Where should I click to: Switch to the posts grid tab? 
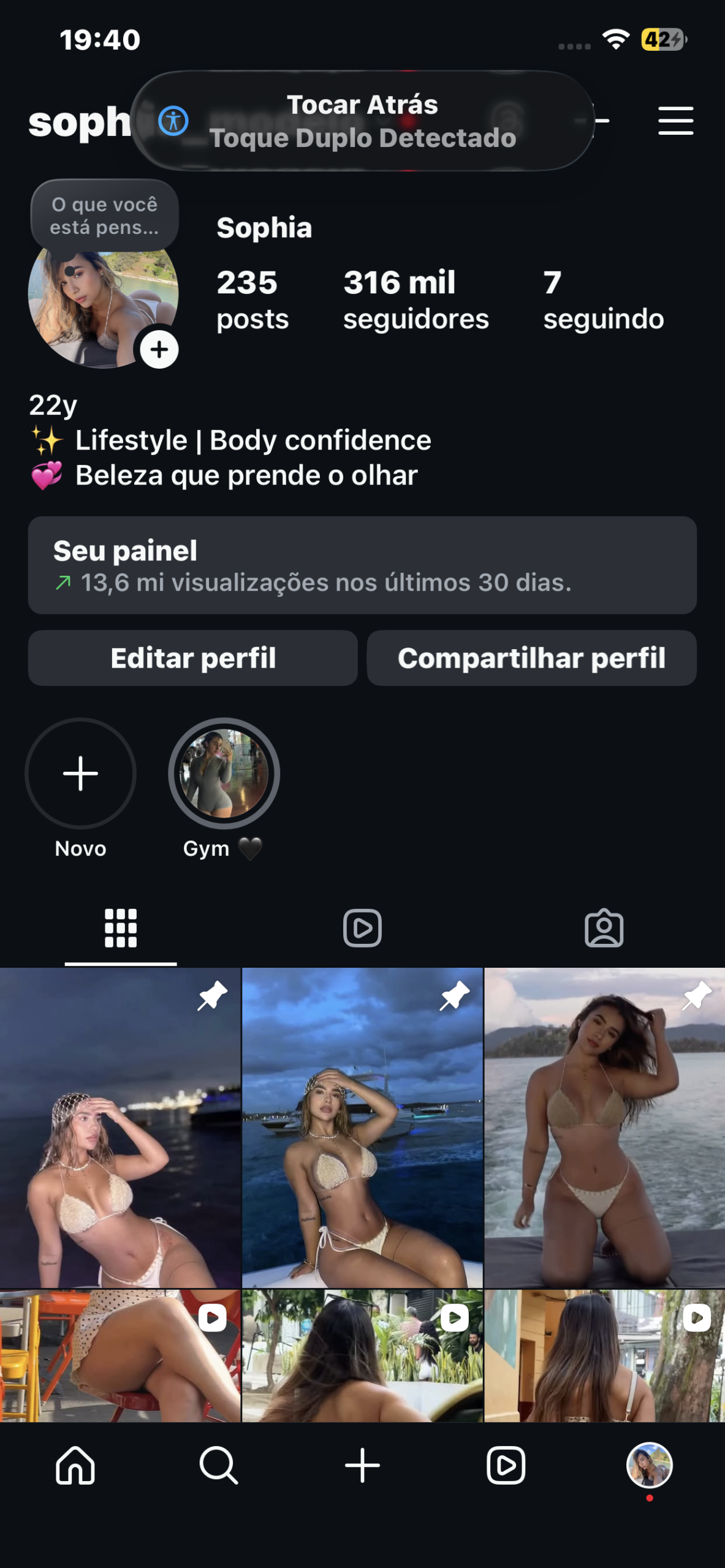(120, 929)
